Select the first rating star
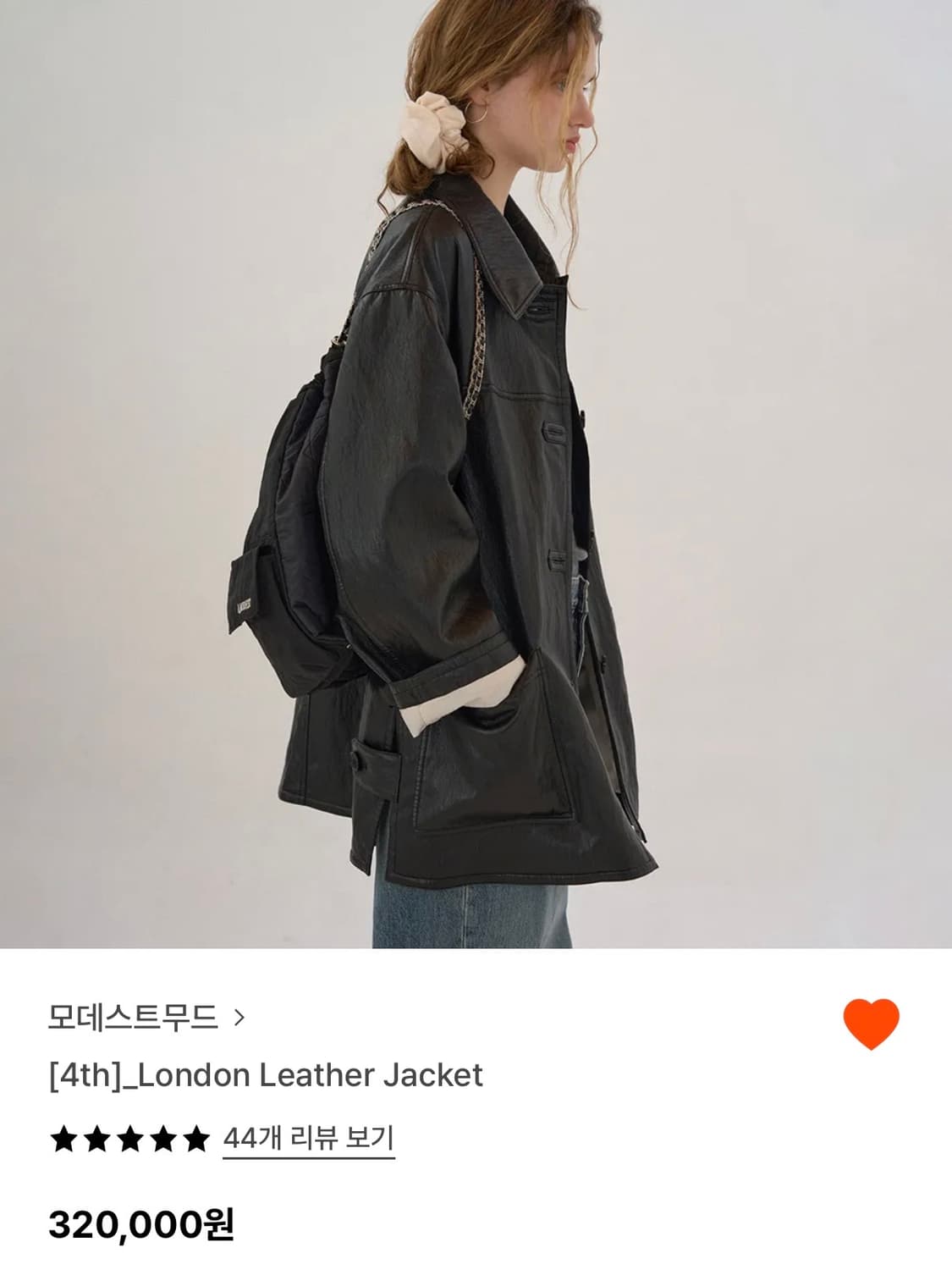This screenshot has height=1264, width=952. [x=62, y=1138]
